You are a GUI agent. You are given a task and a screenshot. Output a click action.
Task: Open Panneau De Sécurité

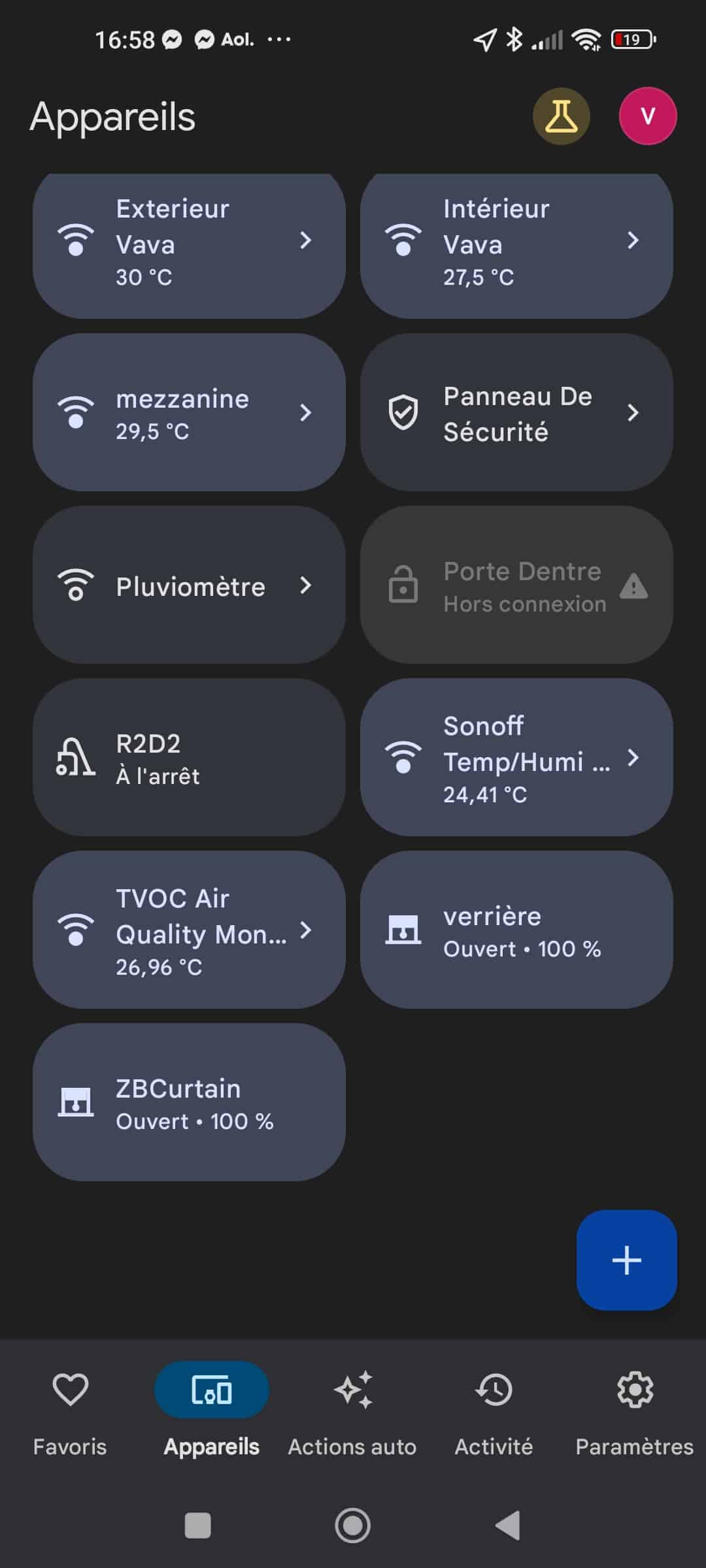point(516,413)
